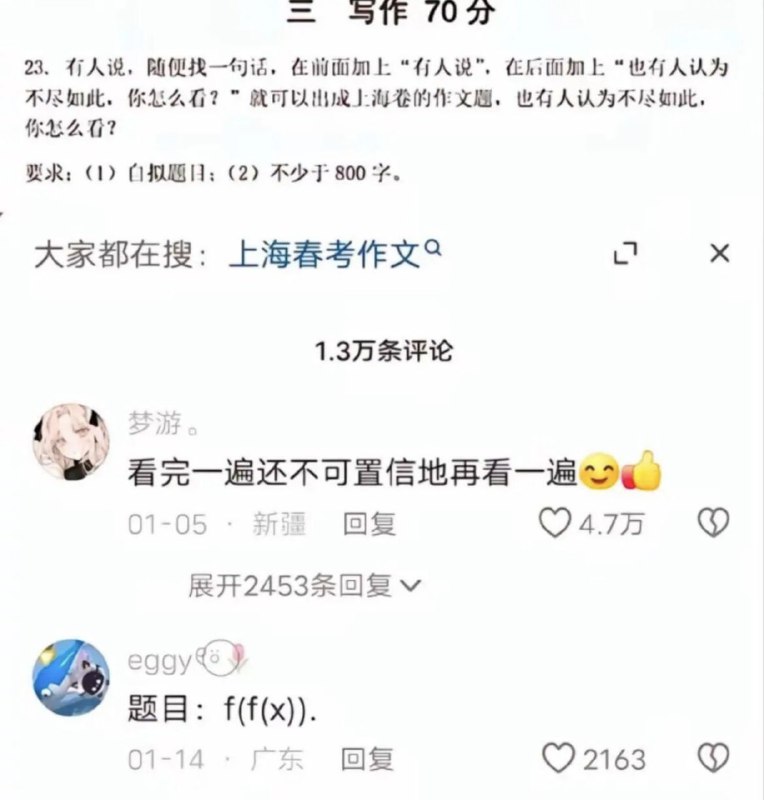This screenshot has width=764, height=800.
Task: Open 梦游's profile avatar
Action: point(72,441)
